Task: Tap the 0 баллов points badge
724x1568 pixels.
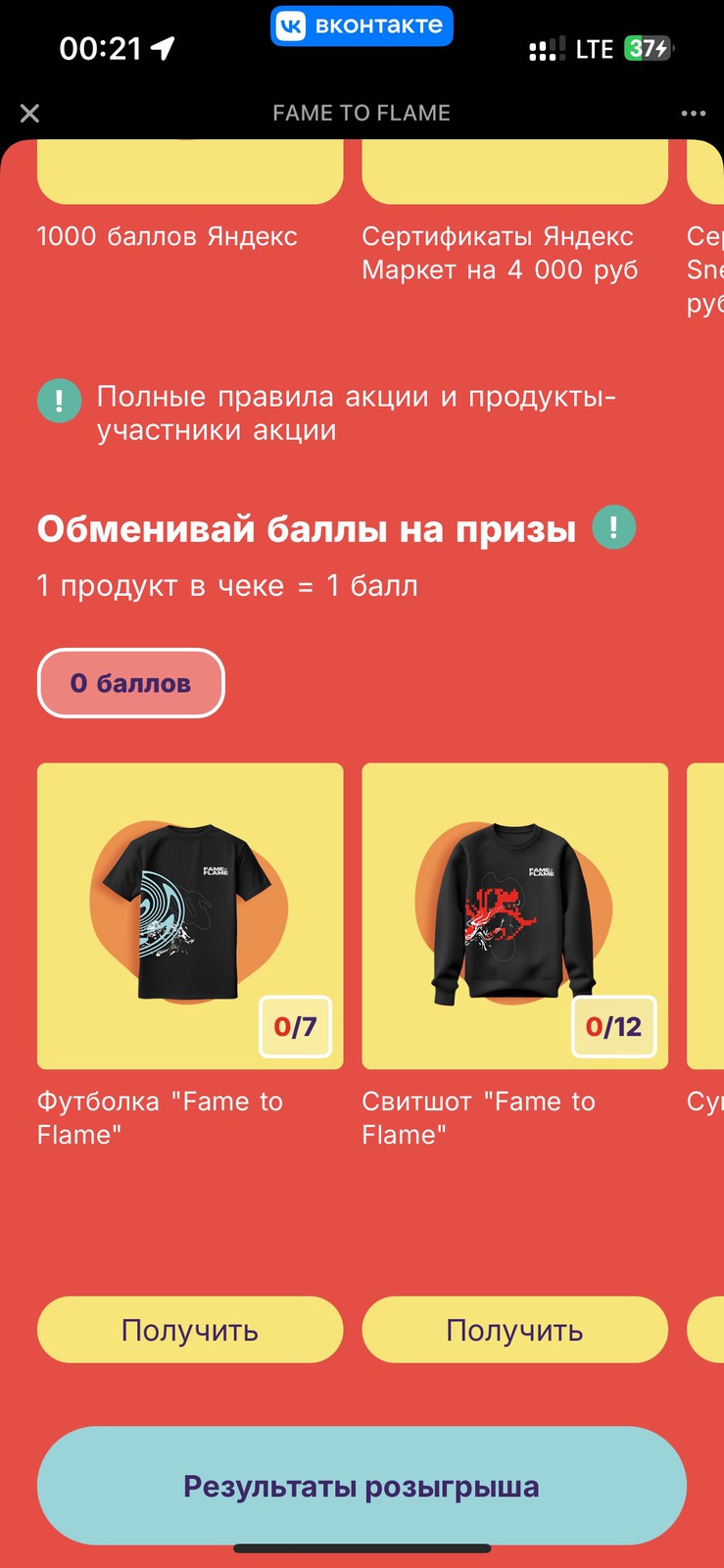Action: [x=130, y=683]
